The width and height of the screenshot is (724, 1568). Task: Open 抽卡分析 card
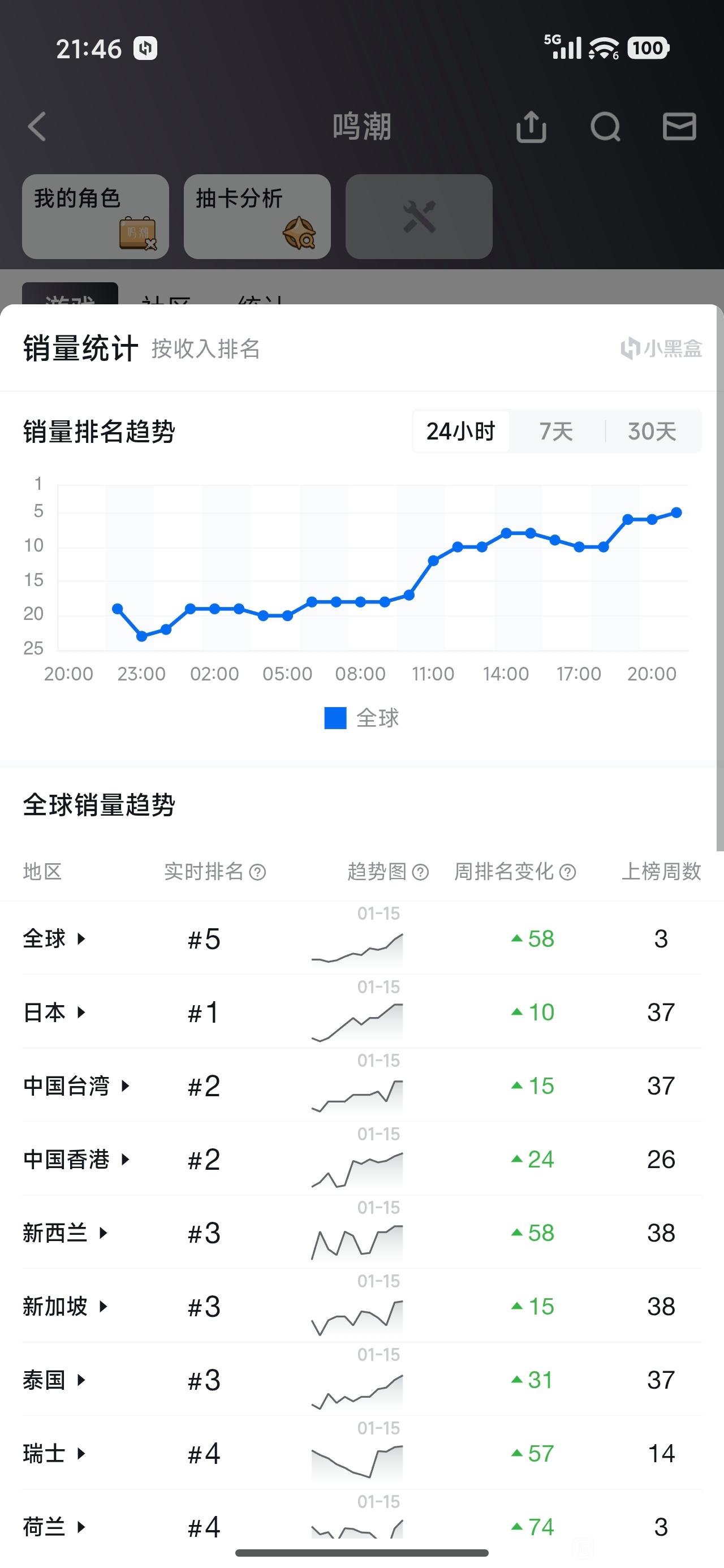point(257,217)
